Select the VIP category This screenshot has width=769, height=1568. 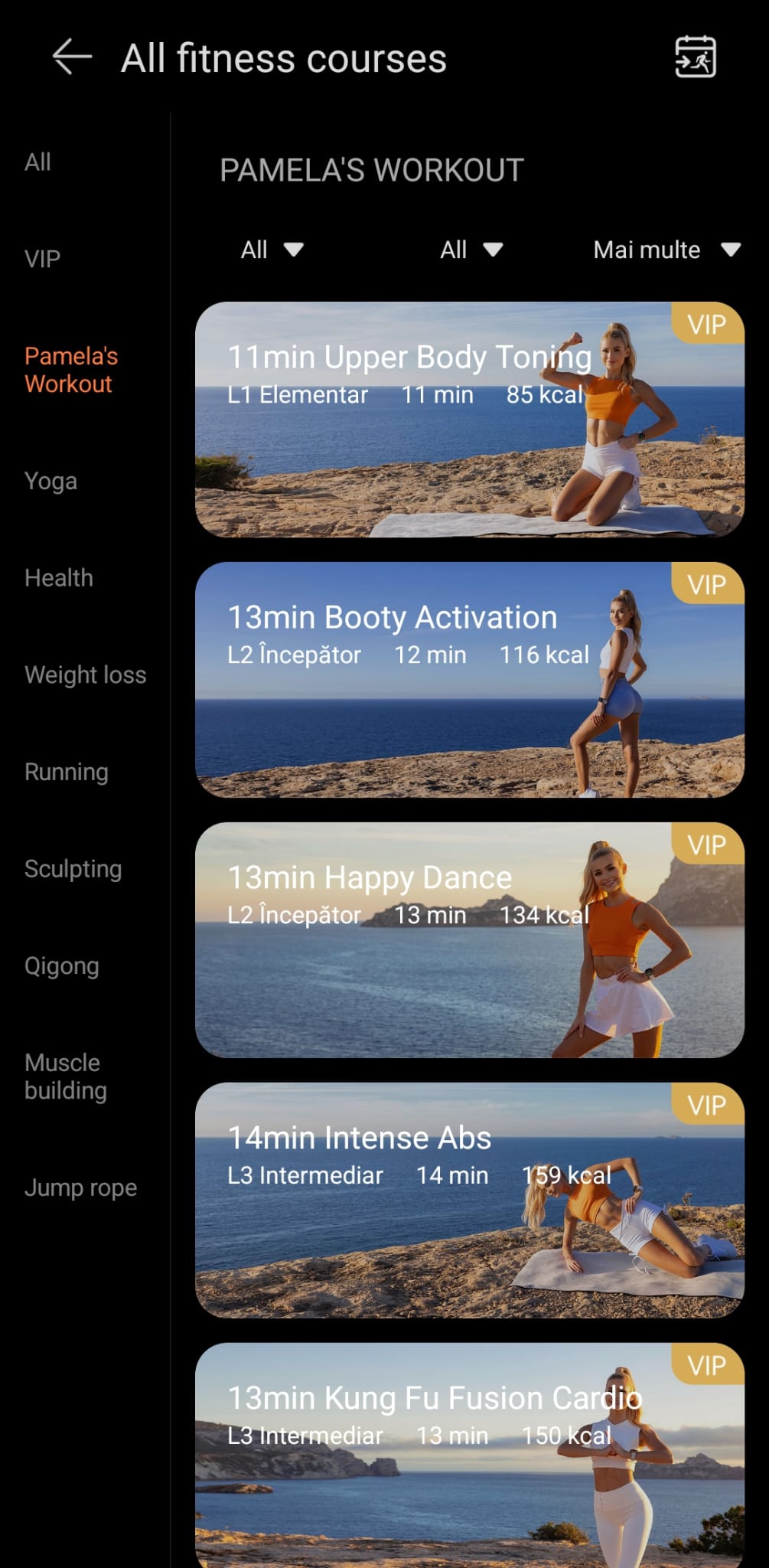tap(42, 259)
